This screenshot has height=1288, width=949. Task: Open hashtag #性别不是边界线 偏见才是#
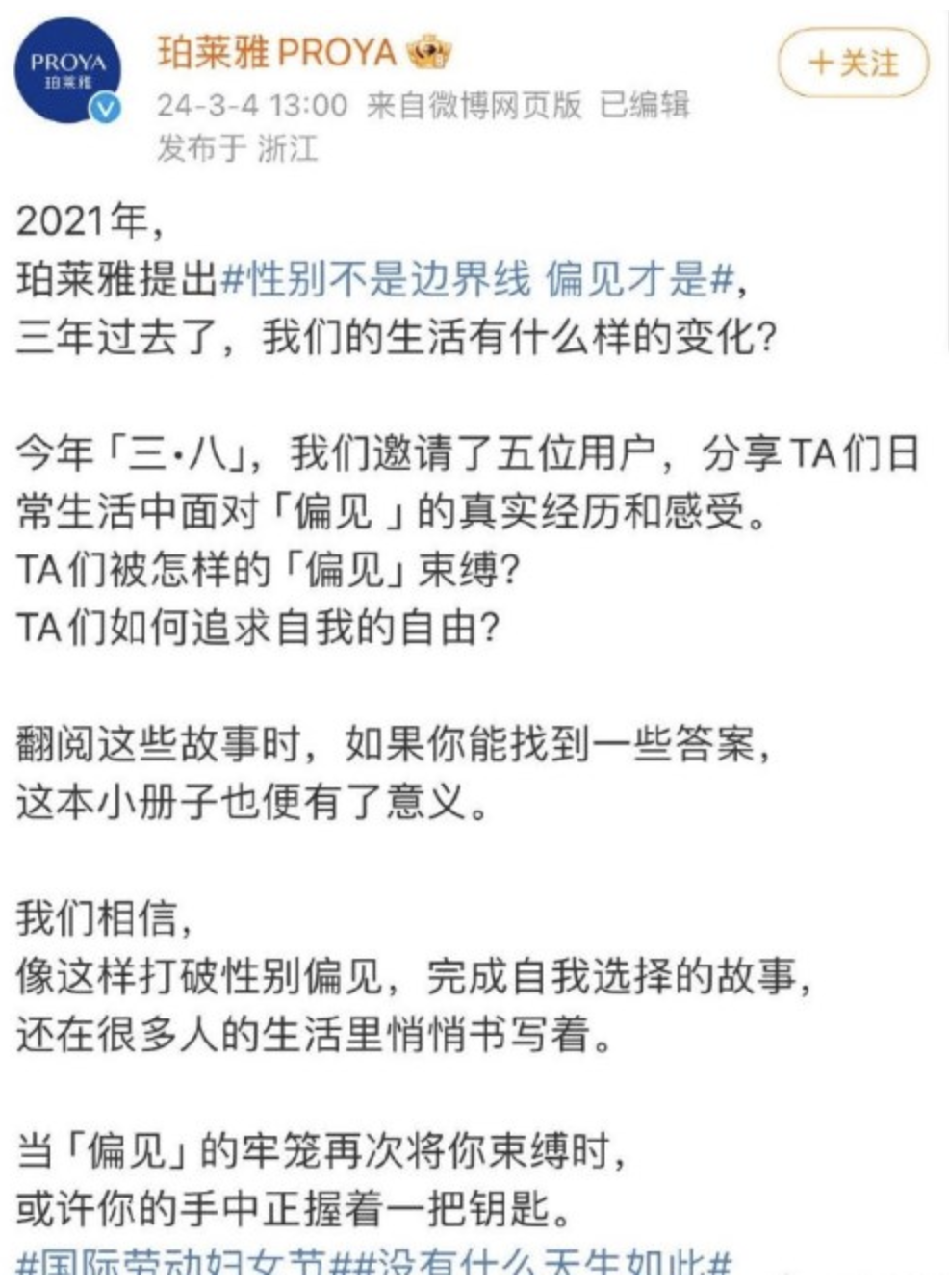point(478,279)
